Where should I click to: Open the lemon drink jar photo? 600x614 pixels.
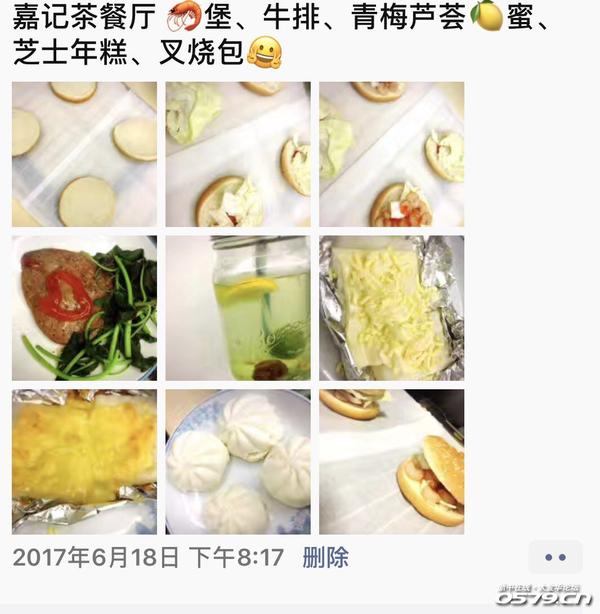pos(238,308)
